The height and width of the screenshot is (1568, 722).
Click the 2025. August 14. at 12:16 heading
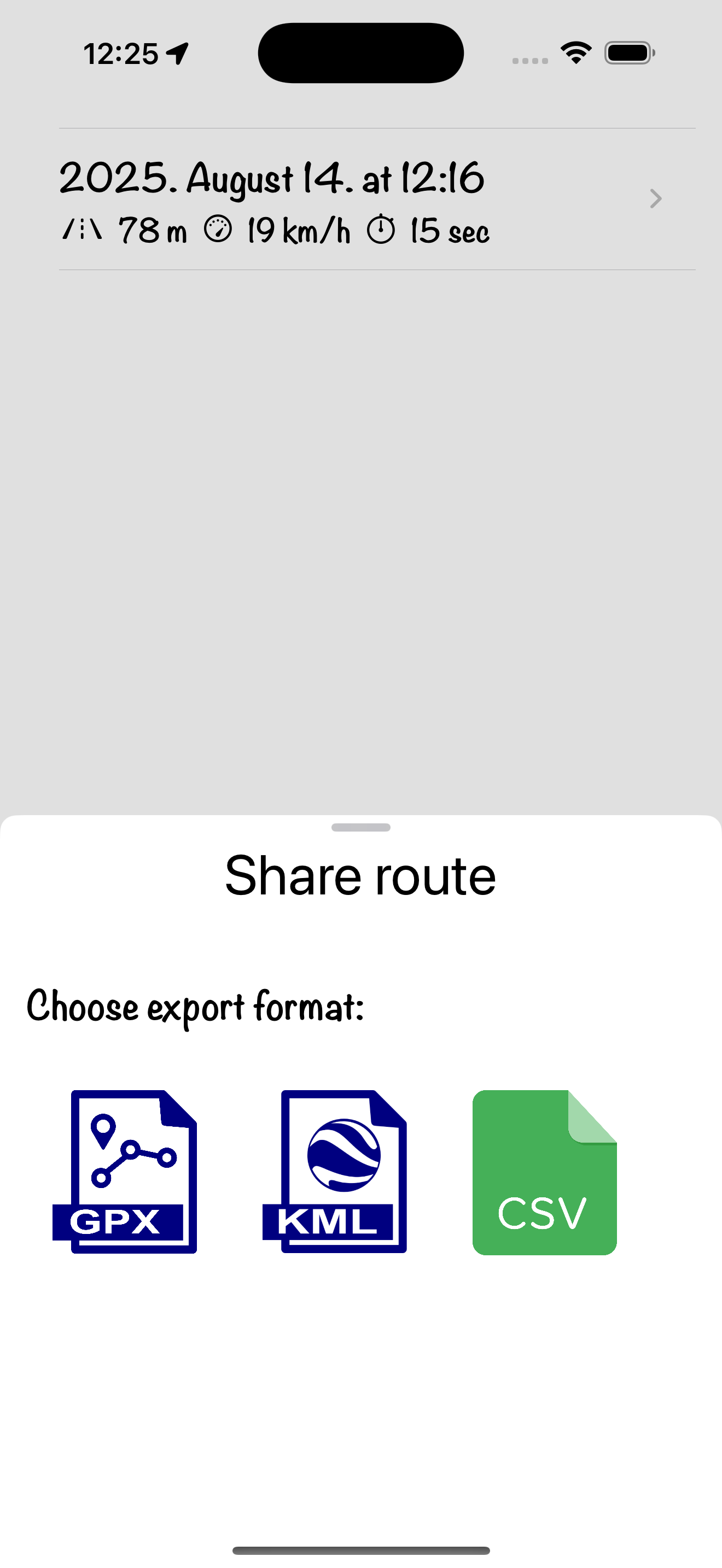tap(271, 178)
